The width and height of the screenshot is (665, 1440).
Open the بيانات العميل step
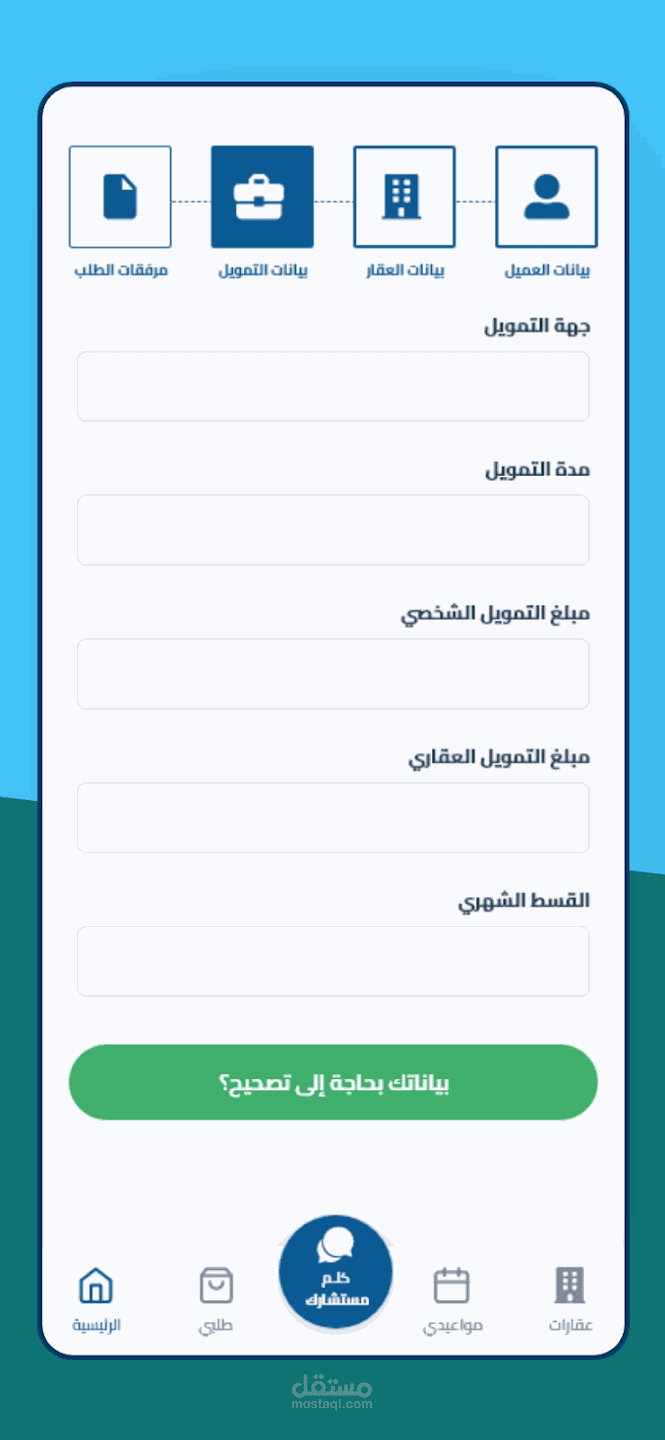coord(546,197)
